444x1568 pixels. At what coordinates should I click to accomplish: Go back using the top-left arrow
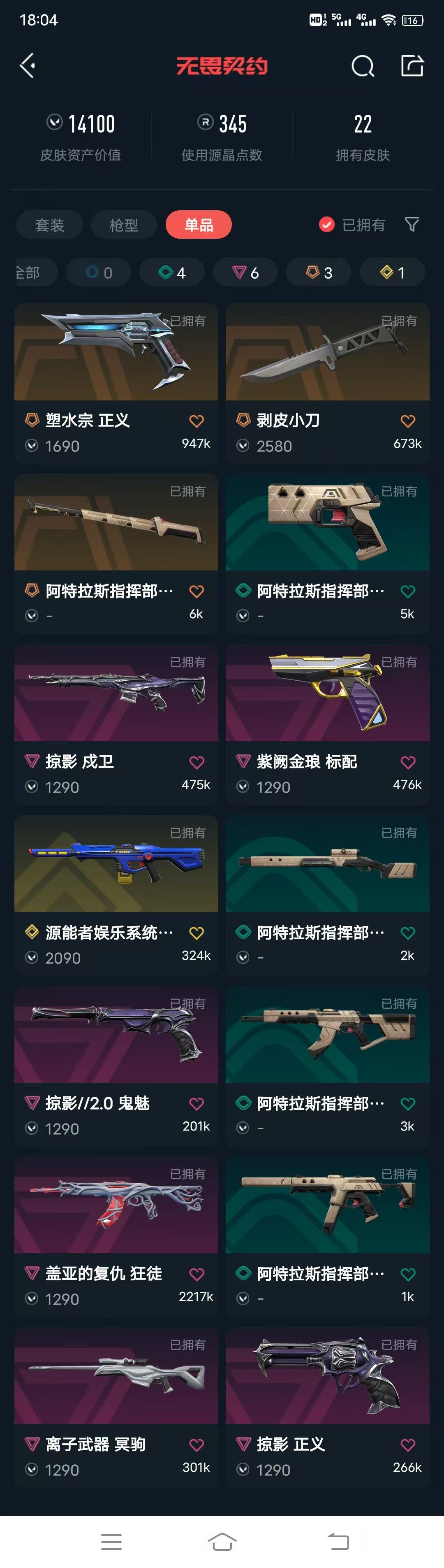pos(28,65)
